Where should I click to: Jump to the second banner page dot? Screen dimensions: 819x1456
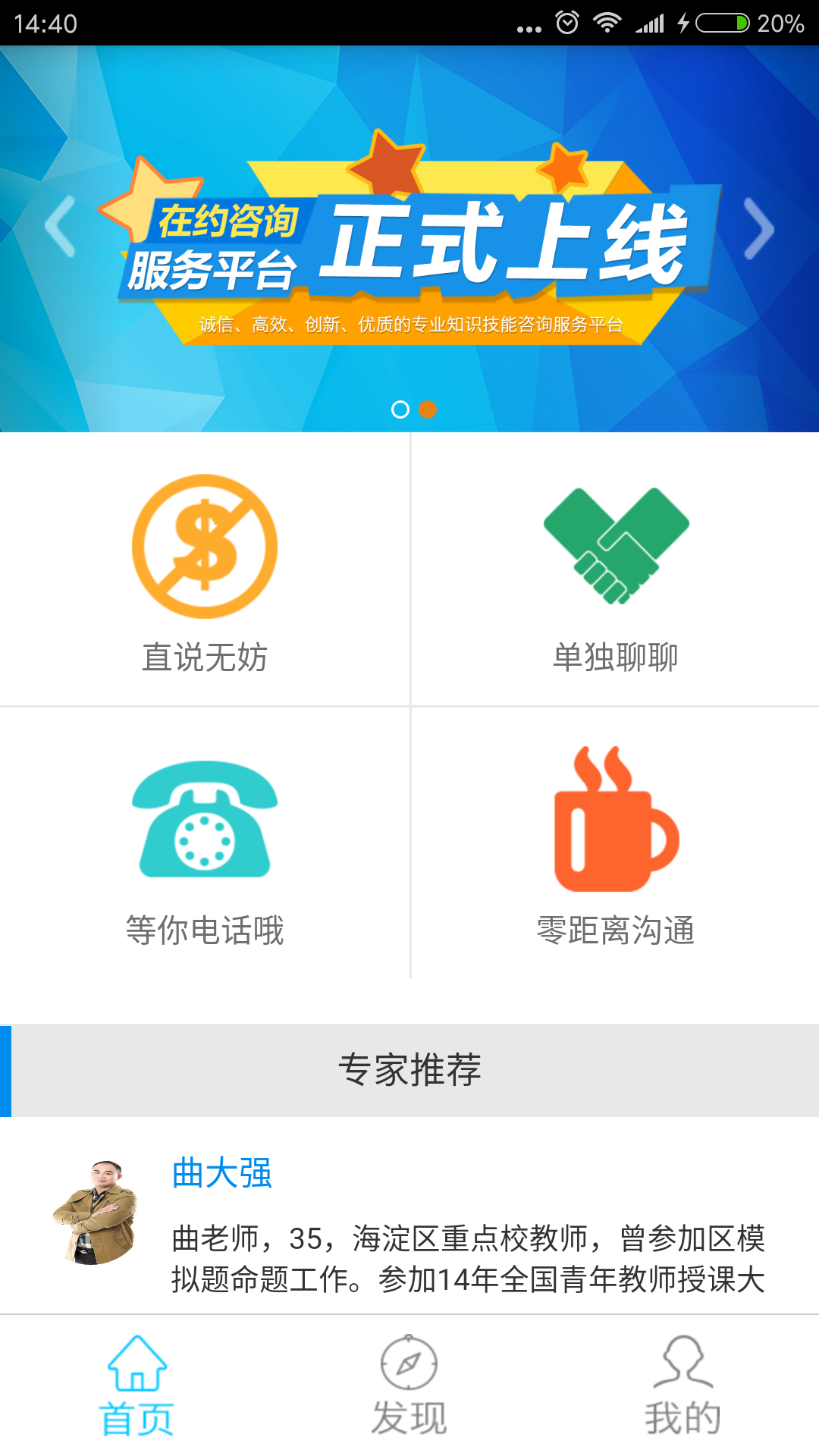tap(428, 409)
